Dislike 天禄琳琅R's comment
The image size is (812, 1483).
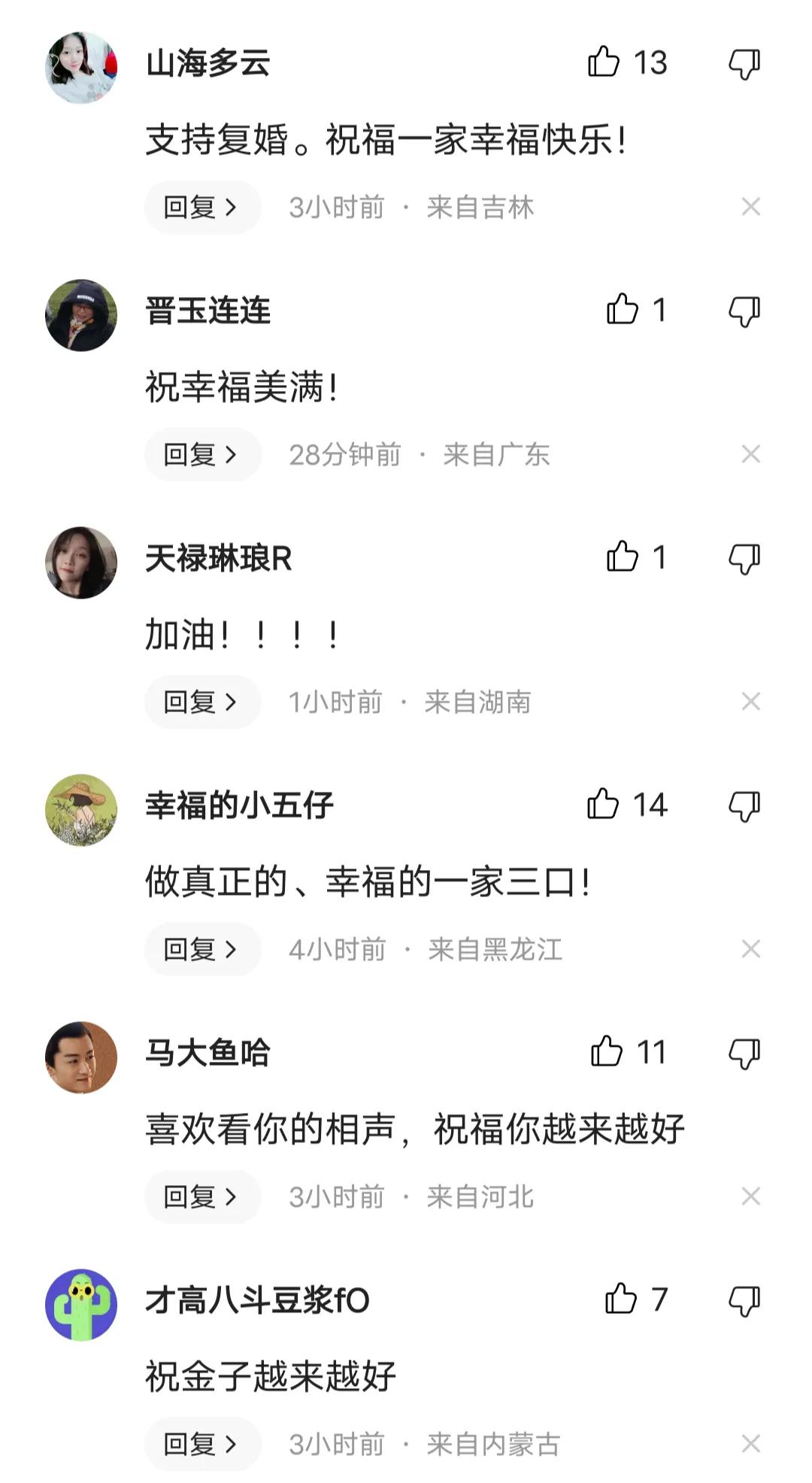744,559
